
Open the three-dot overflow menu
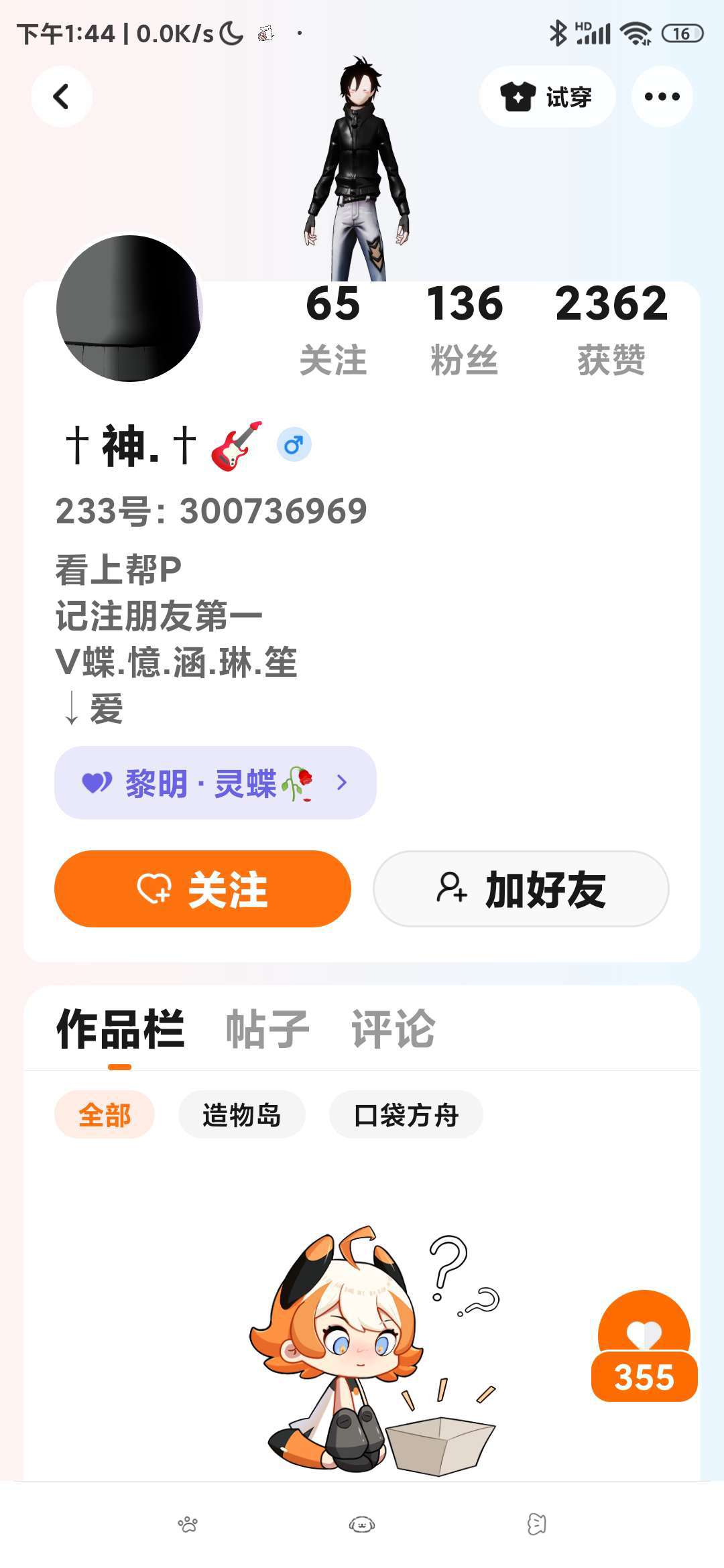coord(662,97)
